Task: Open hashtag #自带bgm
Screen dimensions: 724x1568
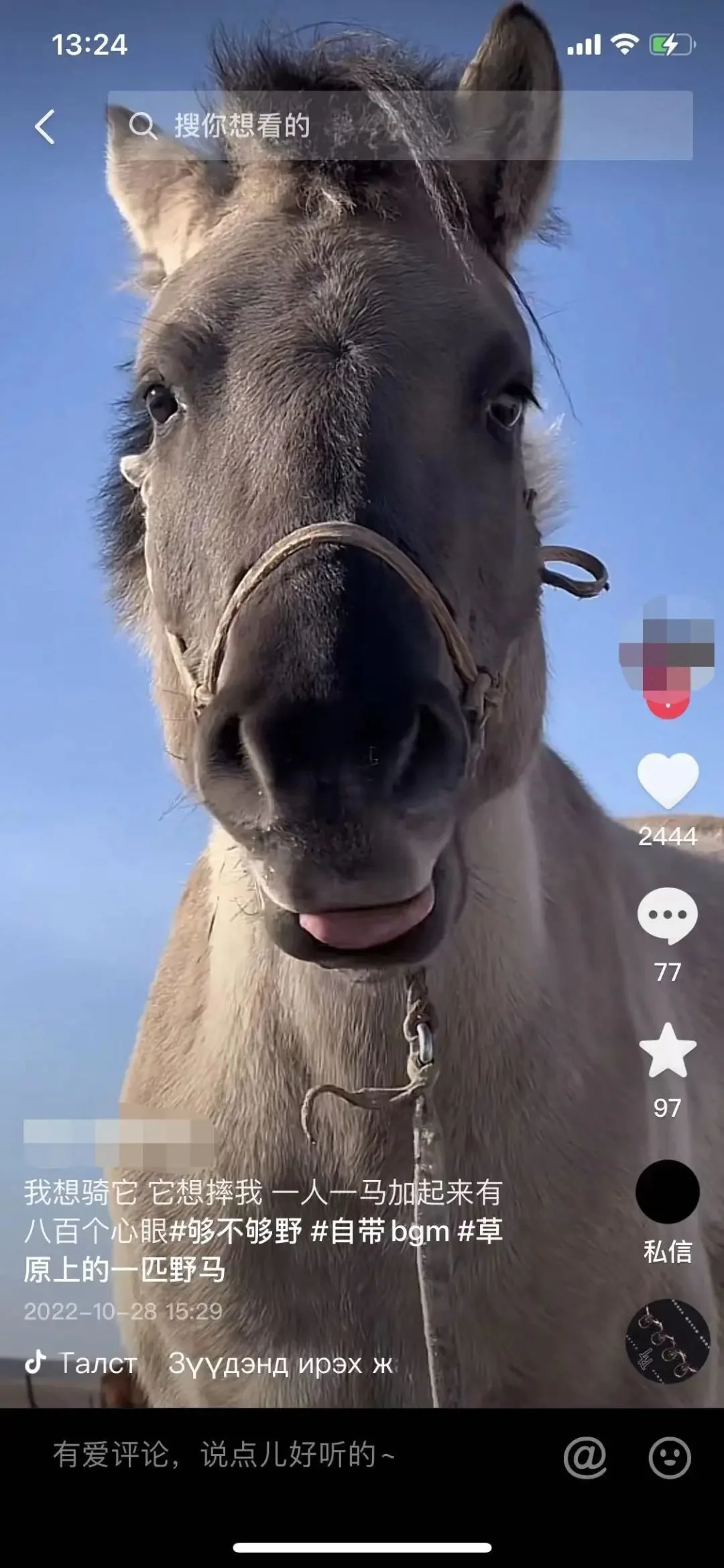Action: tap(380, 1231)
